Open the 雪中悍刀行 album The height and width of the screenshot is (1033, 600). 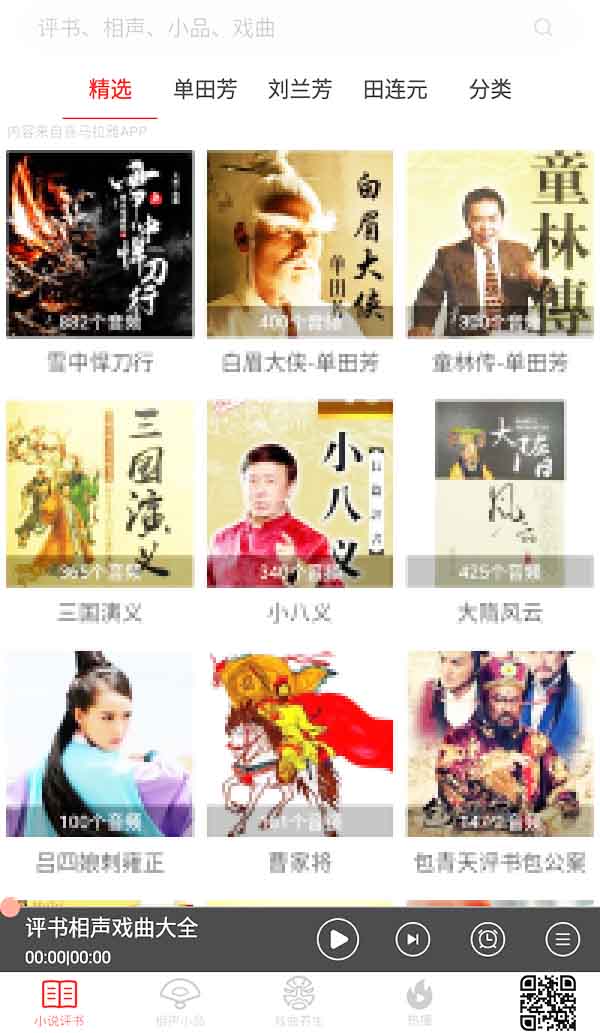100,244
